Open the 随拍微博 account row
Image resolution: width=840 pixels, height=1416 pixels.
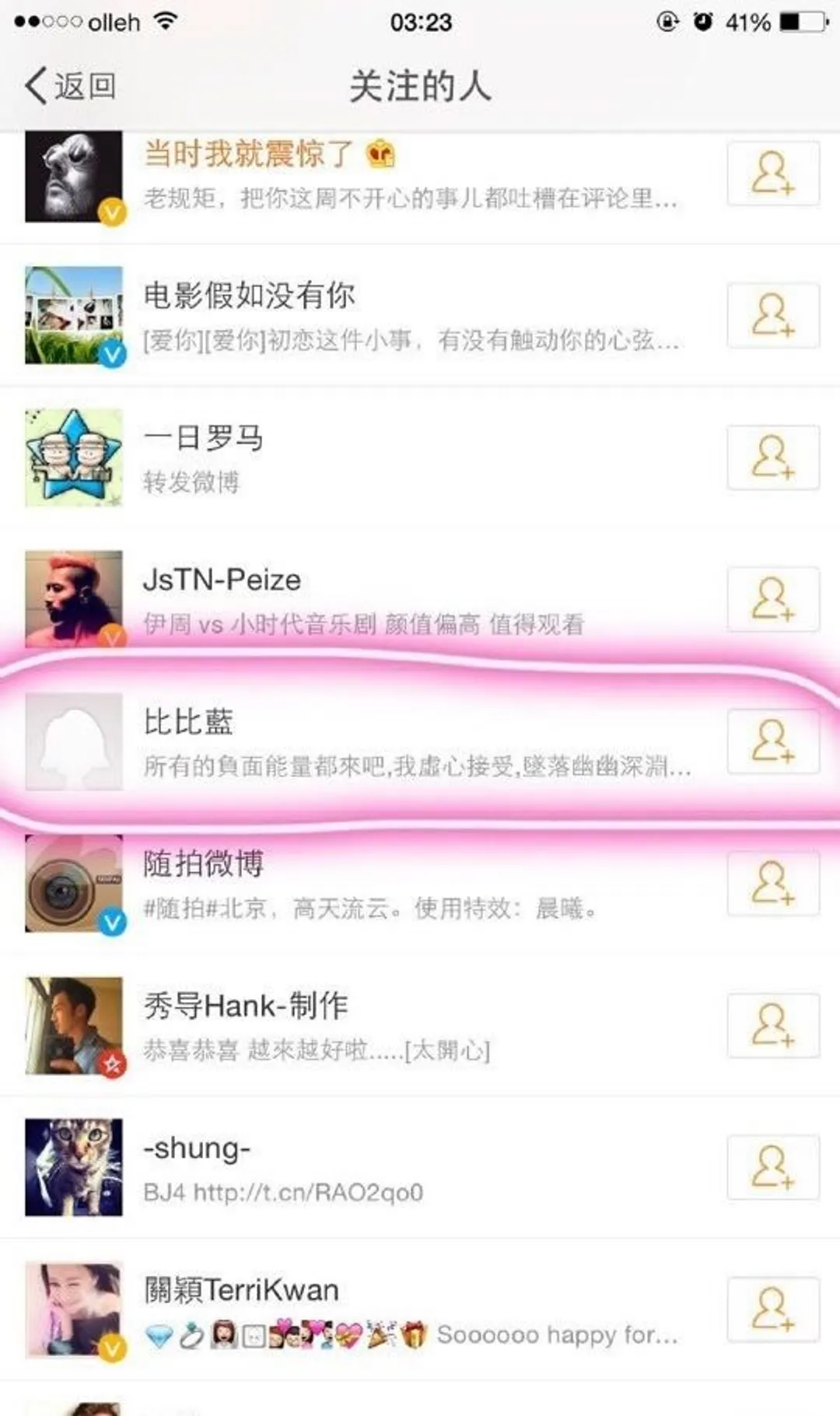(420, 883)
